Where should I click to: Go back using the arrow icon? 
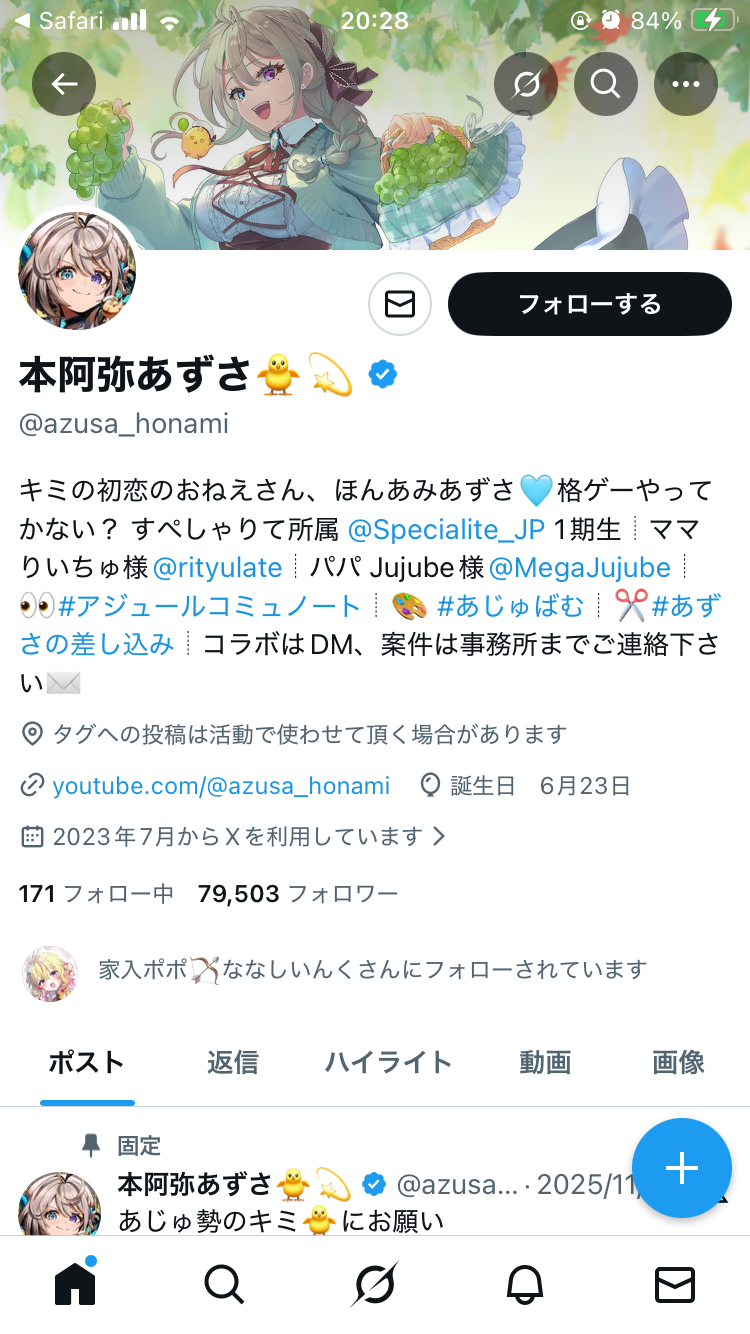(x=64, y=84)
